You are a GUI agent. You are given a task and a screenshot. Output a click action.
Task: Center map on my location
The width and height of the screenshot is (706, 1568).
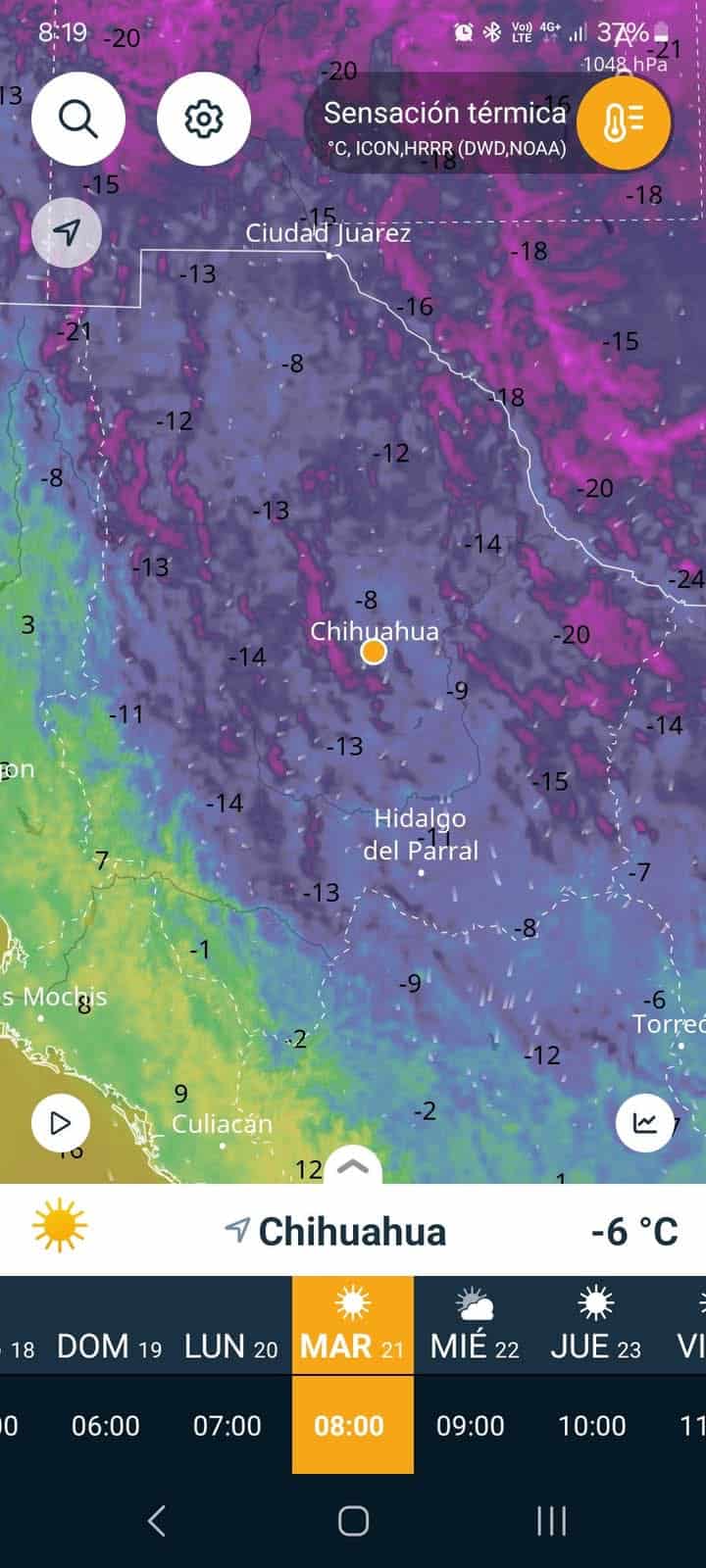67,232
